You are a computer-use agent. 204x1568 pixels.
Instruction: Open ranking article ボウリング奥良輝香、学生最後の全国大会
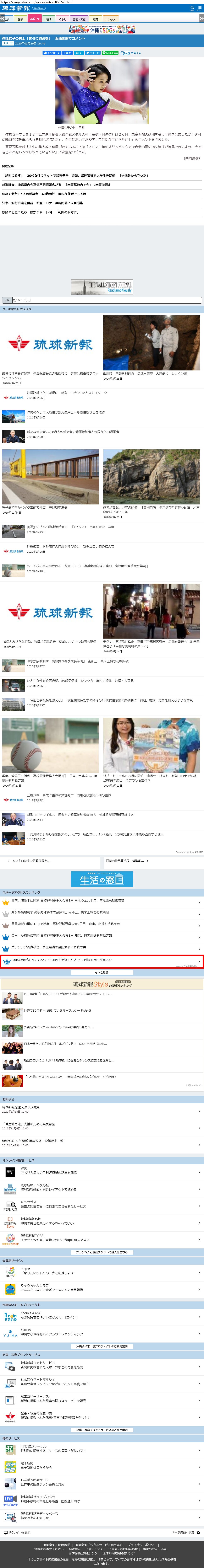point(49,947)
